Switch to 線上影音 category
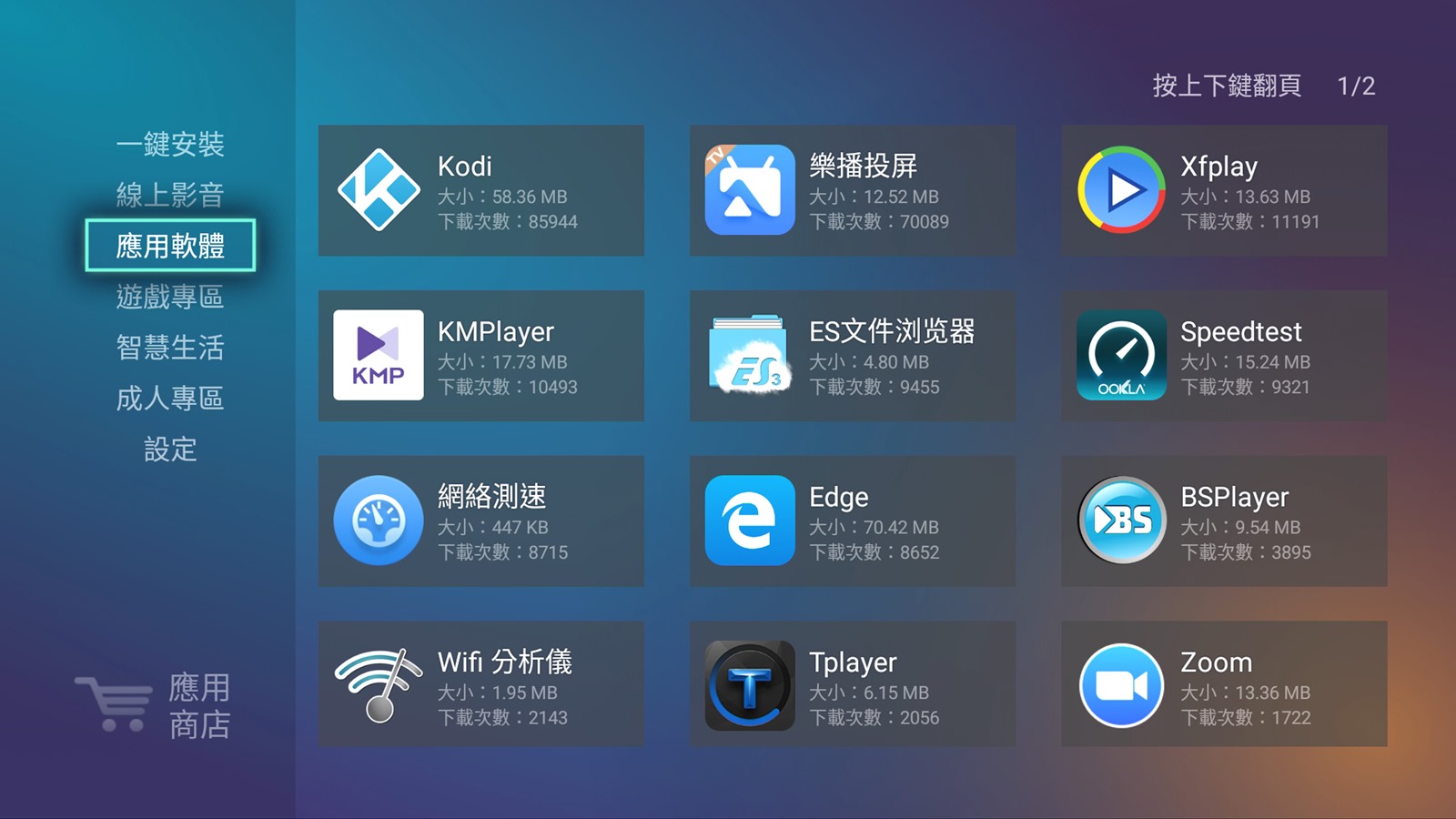This screenshot has width=1456, height=819. click(170, 195)
